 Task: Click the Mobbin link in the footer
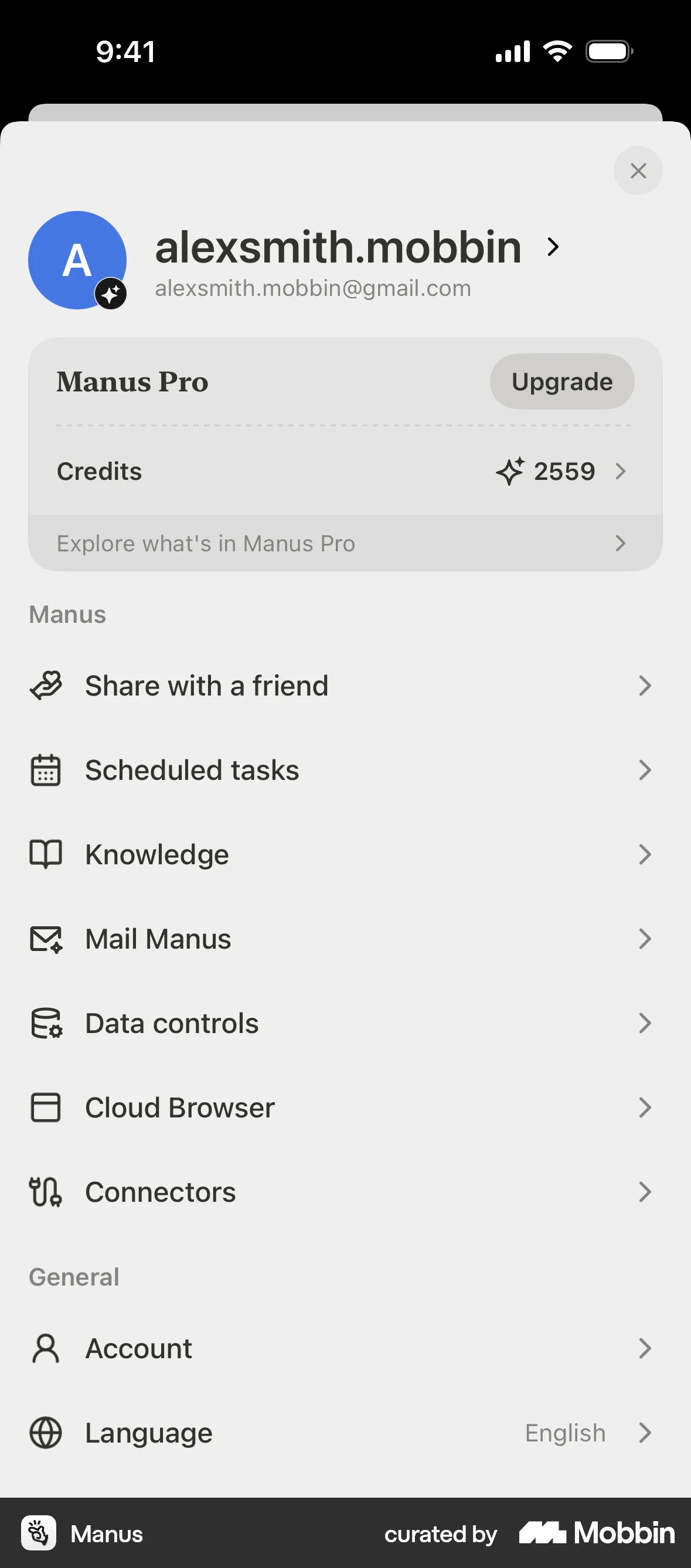click(x=595, y=1534)
